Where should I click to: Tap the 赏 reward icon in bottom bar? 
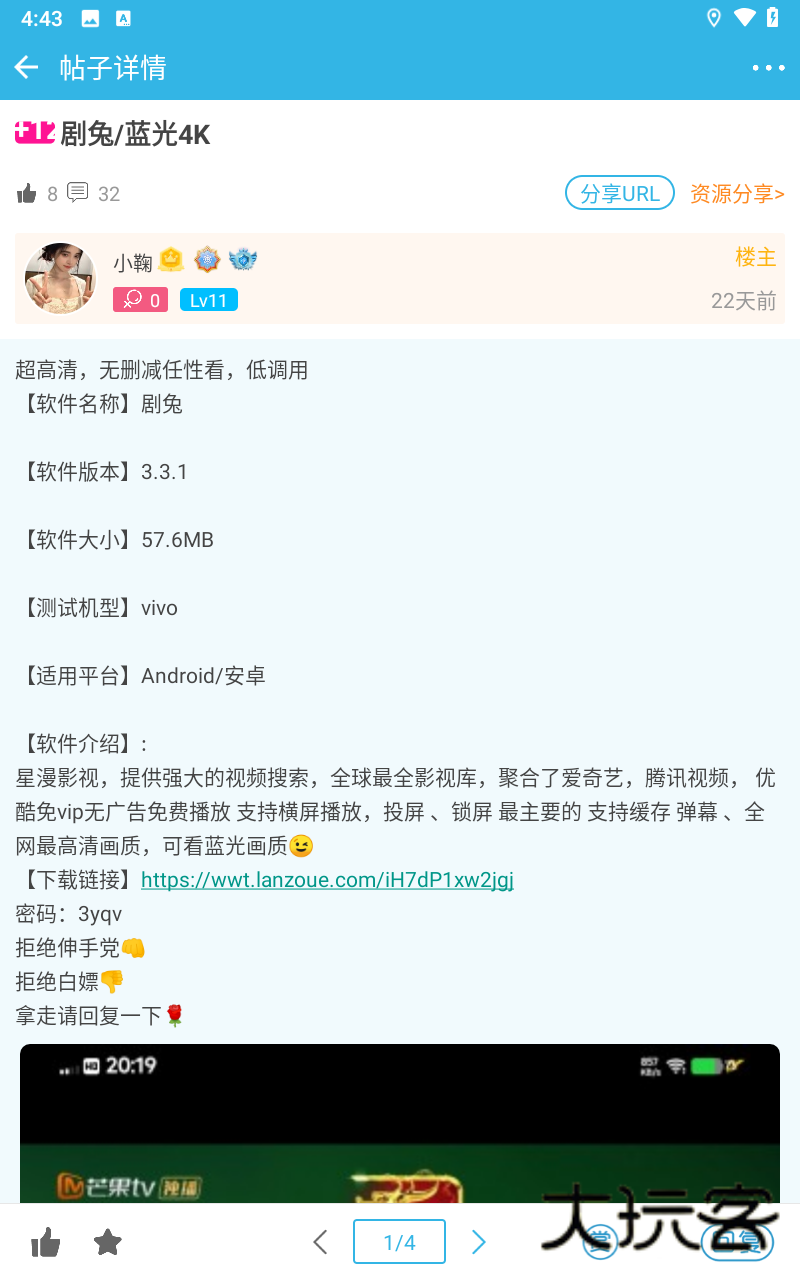pos(600,1243)
